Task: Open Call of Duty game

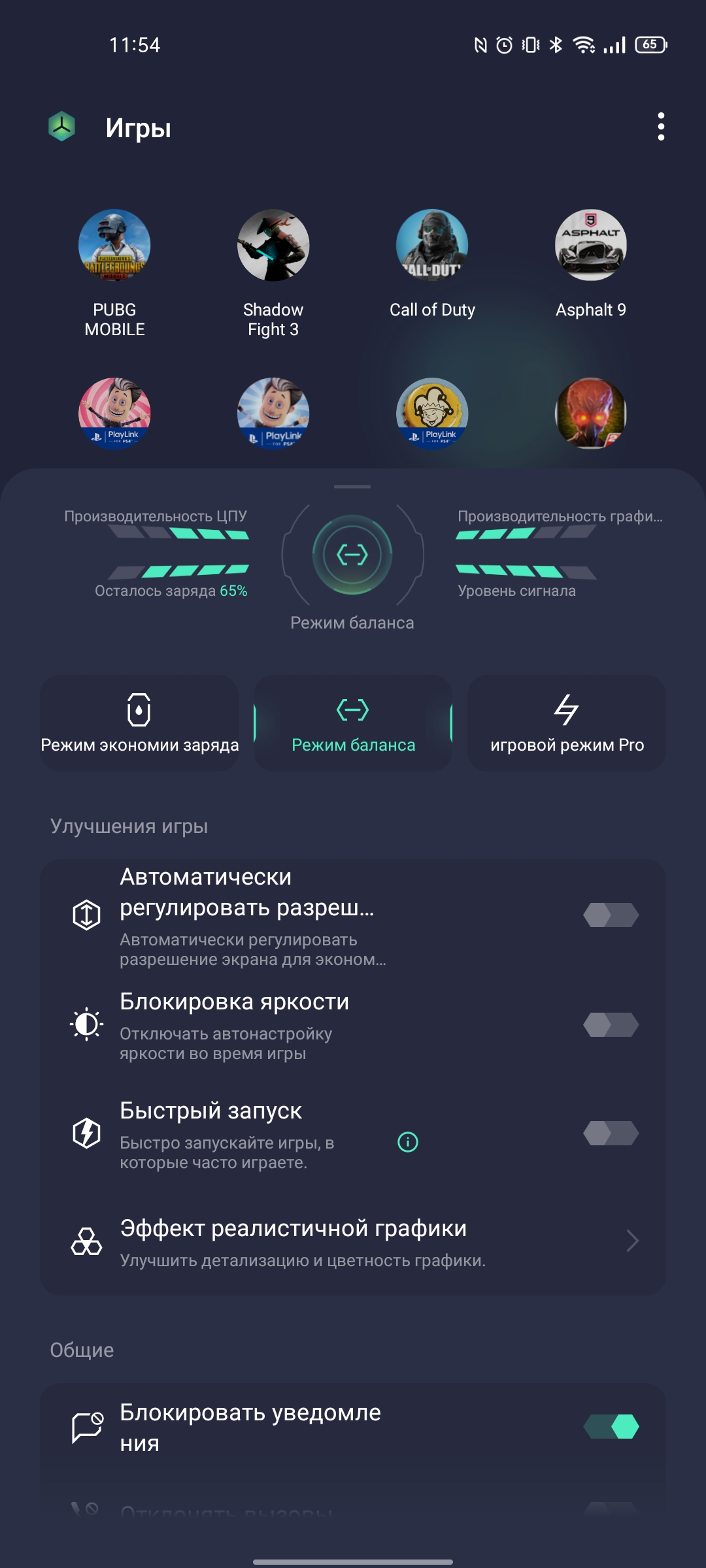Action: [432, 246]
